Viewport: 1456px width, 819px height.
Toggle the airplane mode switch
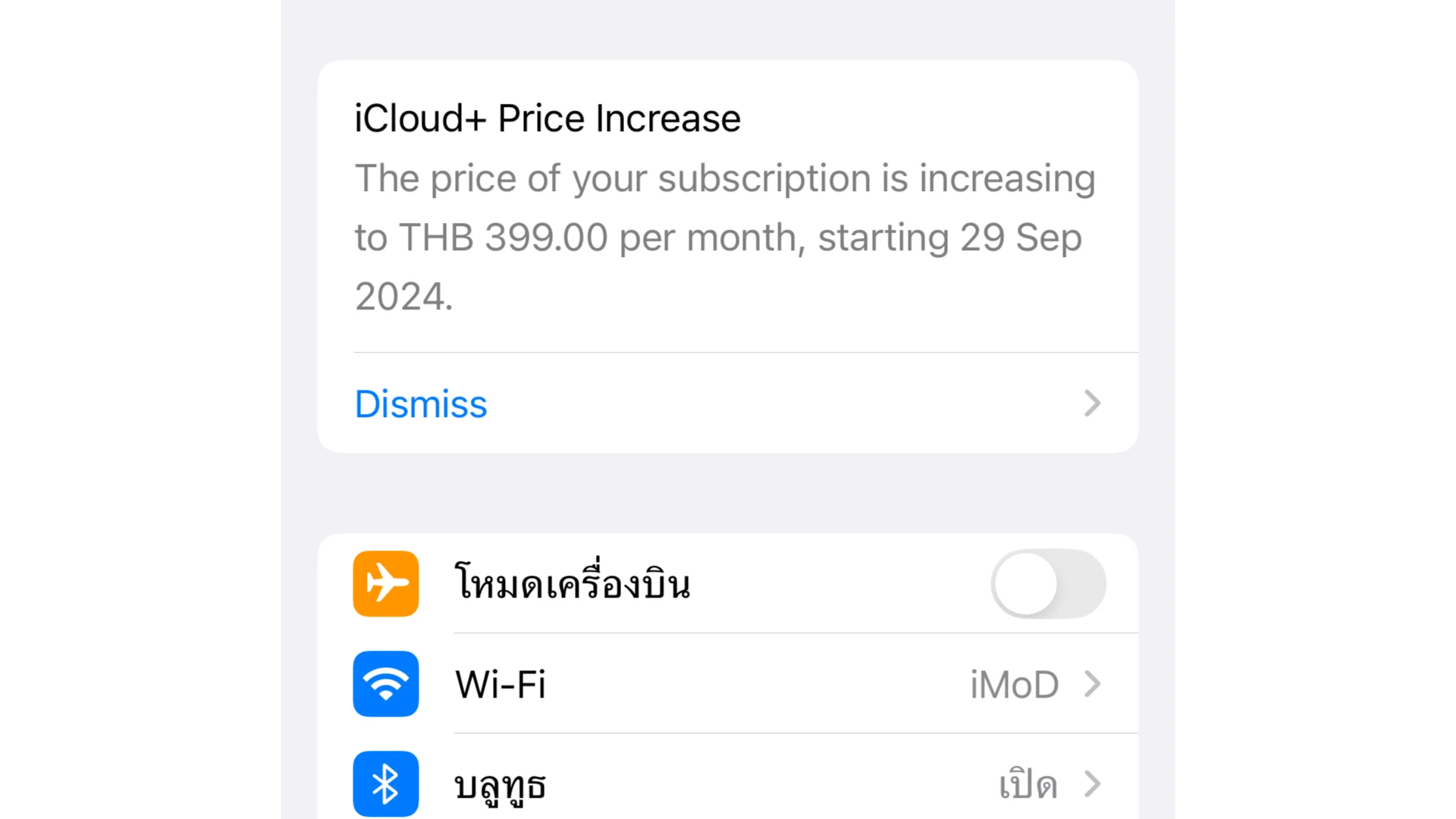(1048, 584)
